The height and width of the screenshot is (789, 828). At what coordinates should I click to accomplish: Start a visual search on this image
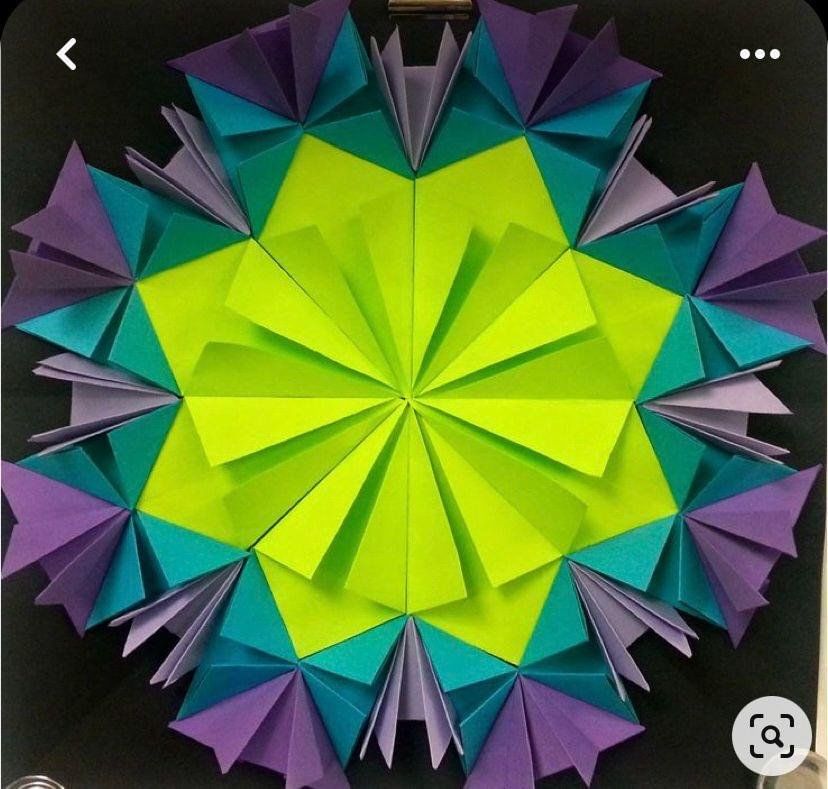tap(771, 736)
